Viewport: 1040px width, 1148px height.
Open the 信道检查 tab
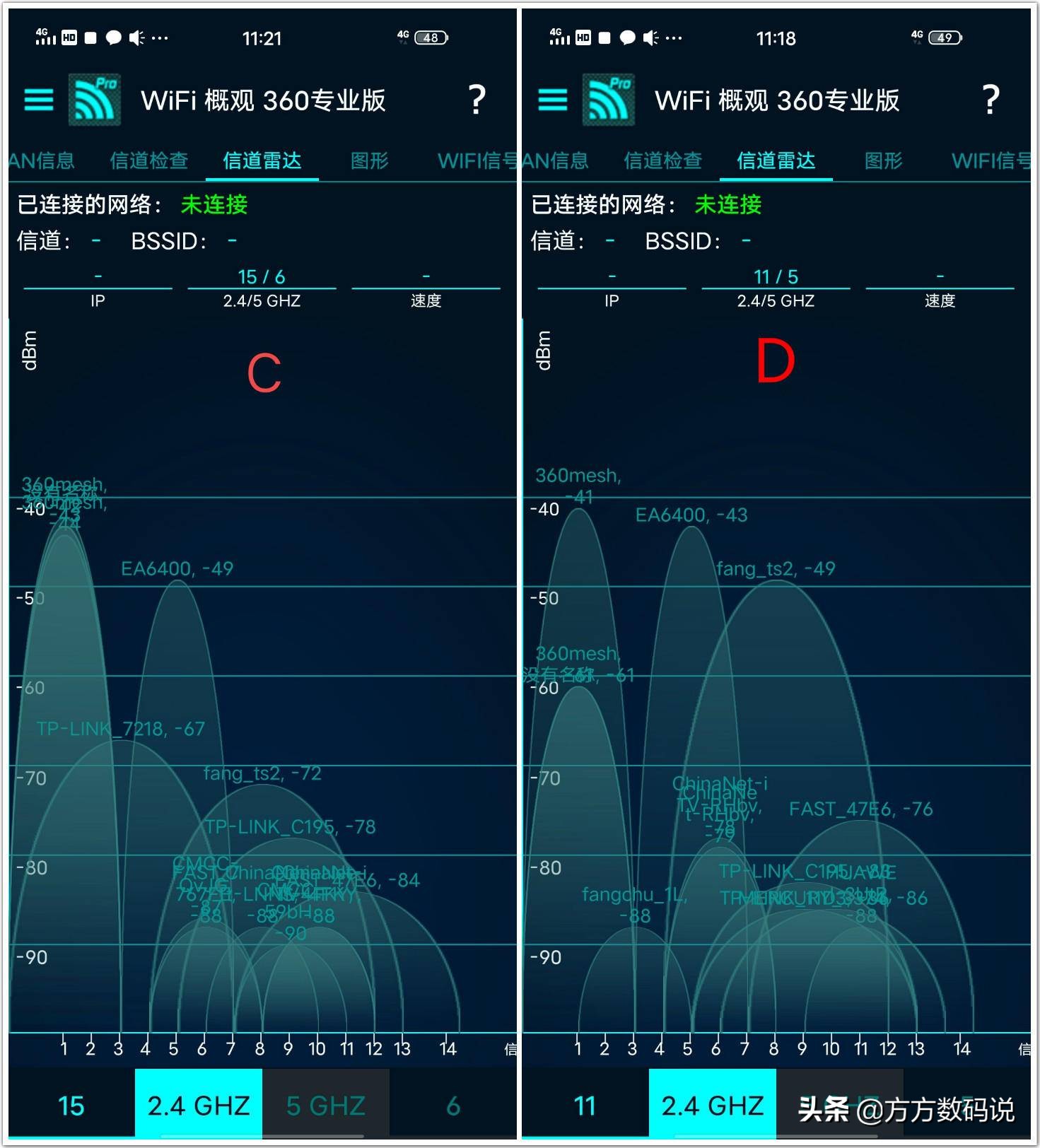tap(148, 161)
